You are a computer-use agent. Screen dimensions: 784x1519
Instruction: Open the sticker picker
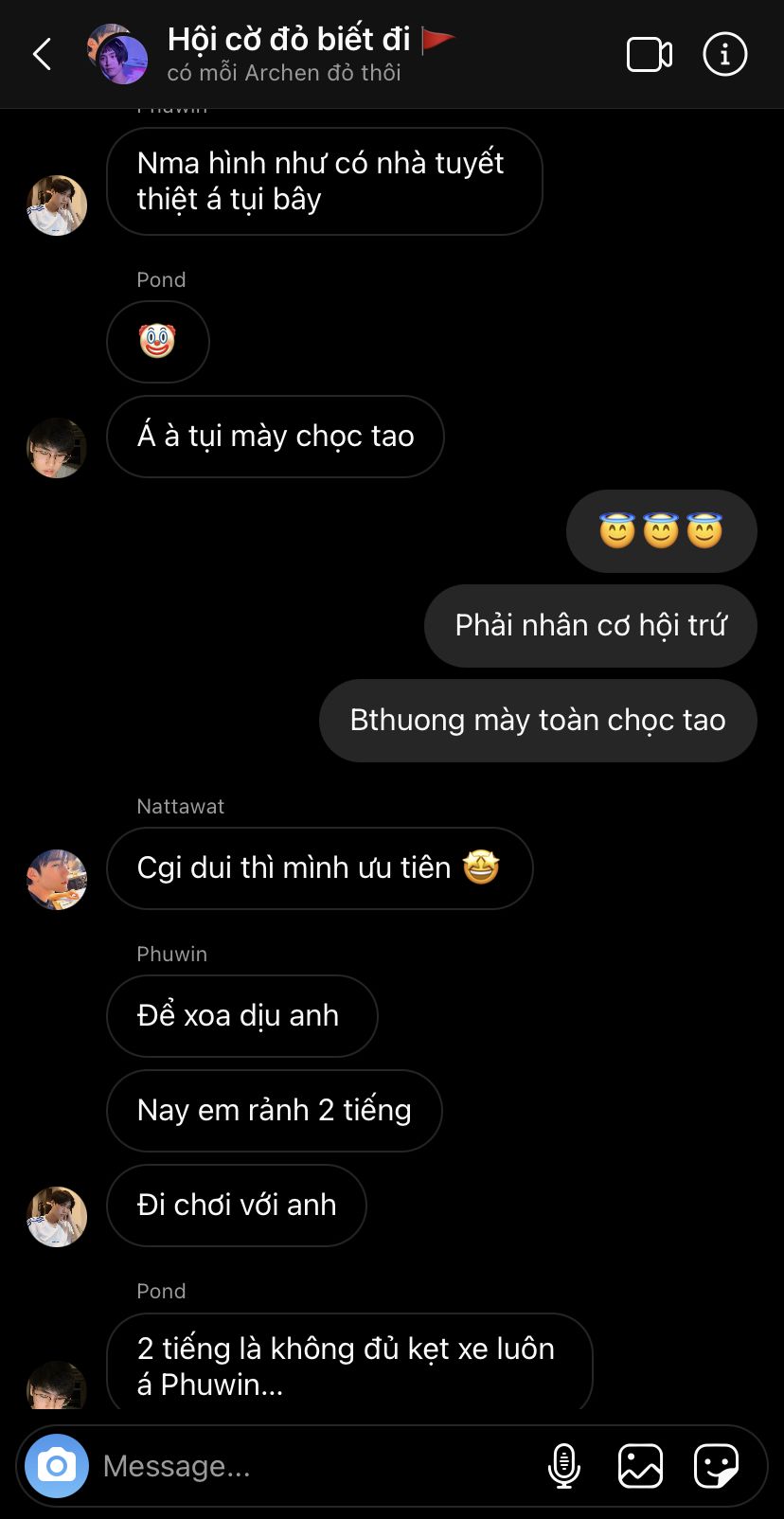(x=716, y=1466)
